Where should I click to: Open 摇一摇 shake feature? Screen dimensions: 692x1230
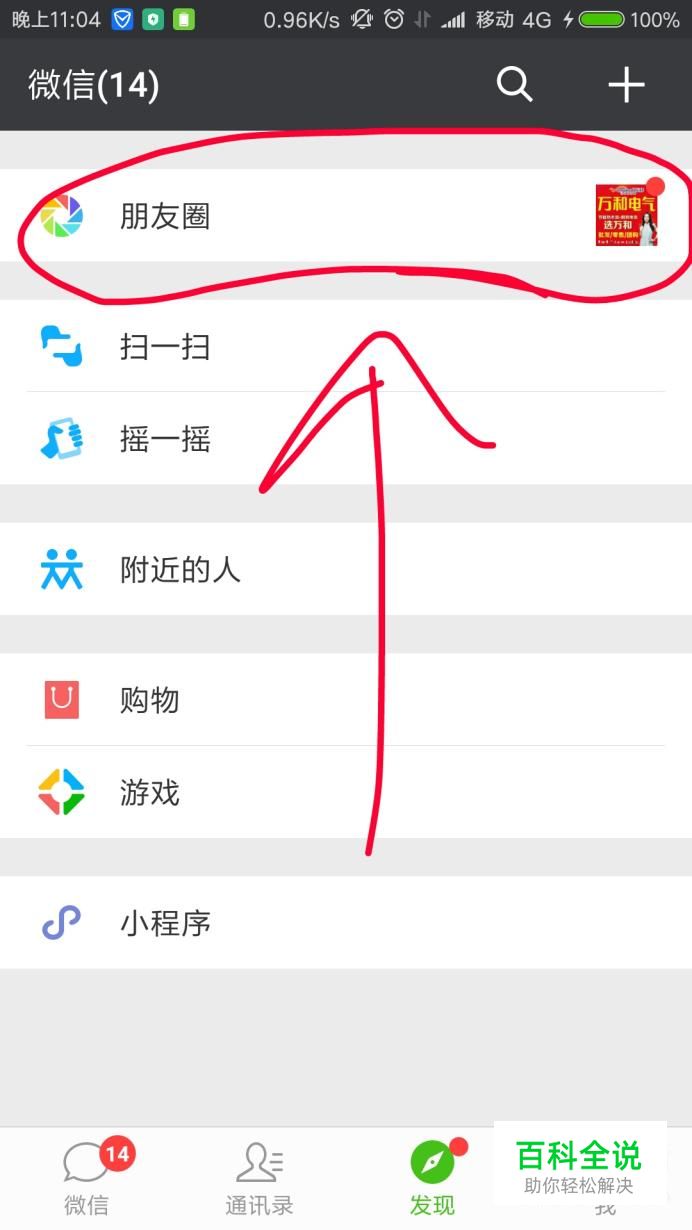pyautogui.click(x=165, y=439)
